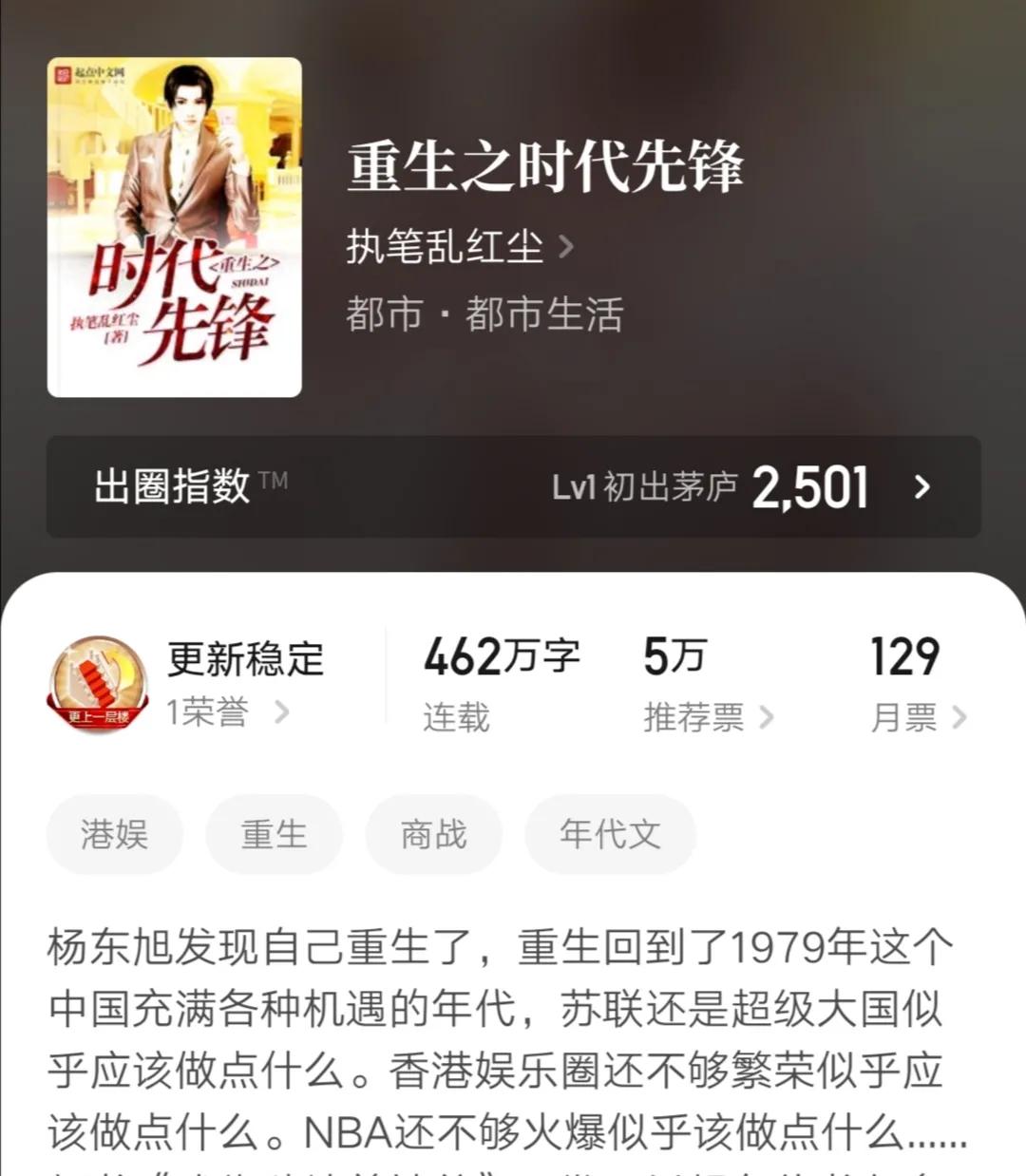
Task: Select the 港娱 tag
Action: coord(114,834)
